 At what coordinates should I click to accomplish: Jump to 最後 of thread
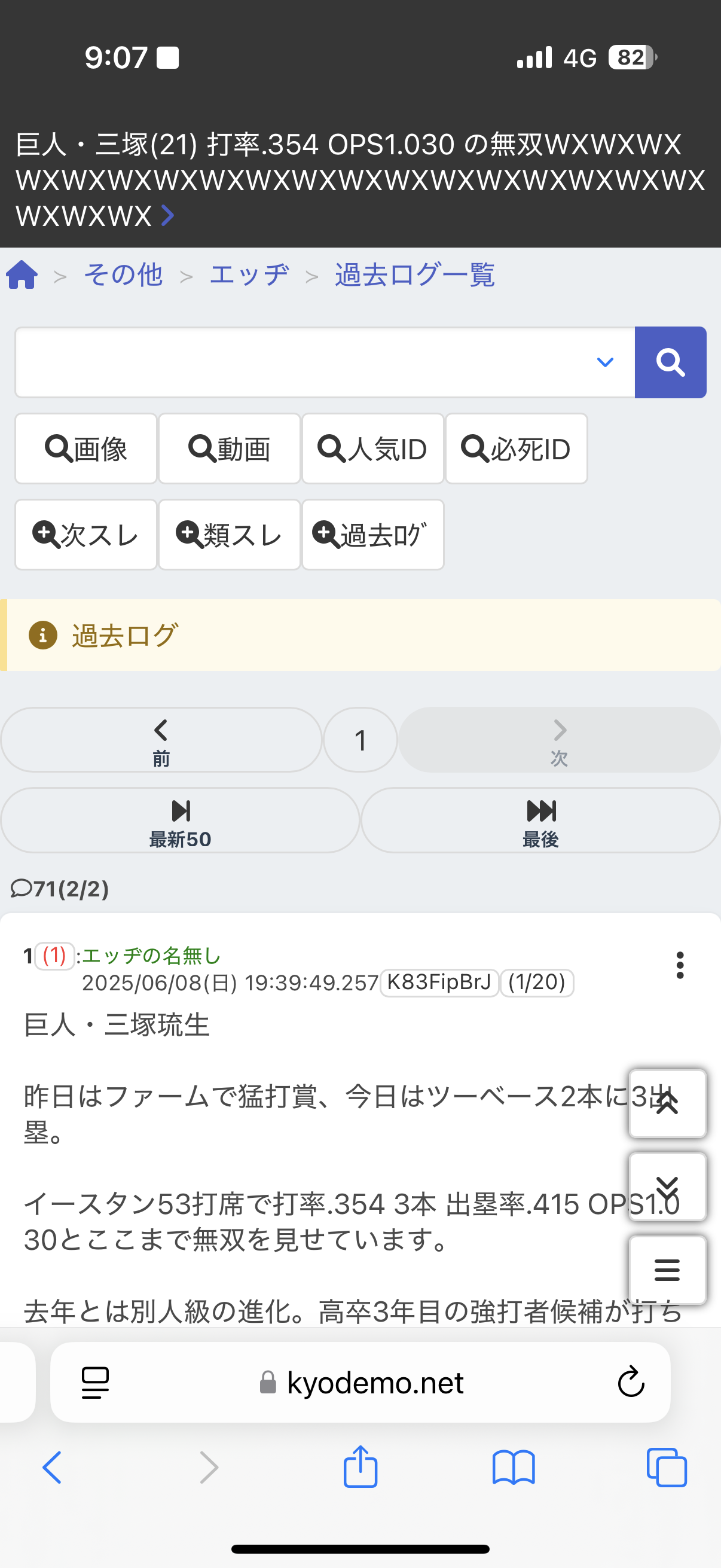(x=541, y=820)
